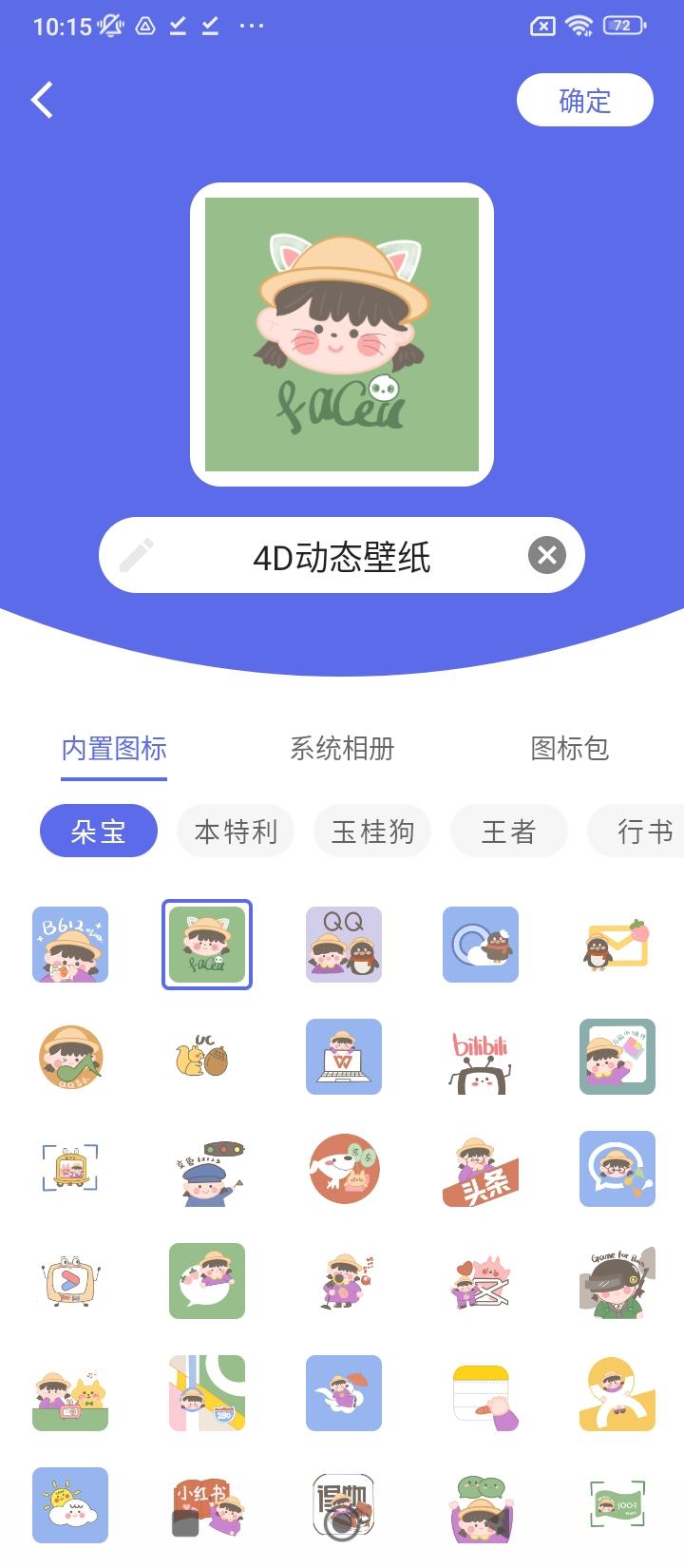Choose the JD dog icon
Viewport: 684px width, 1568px height.
344,1170
